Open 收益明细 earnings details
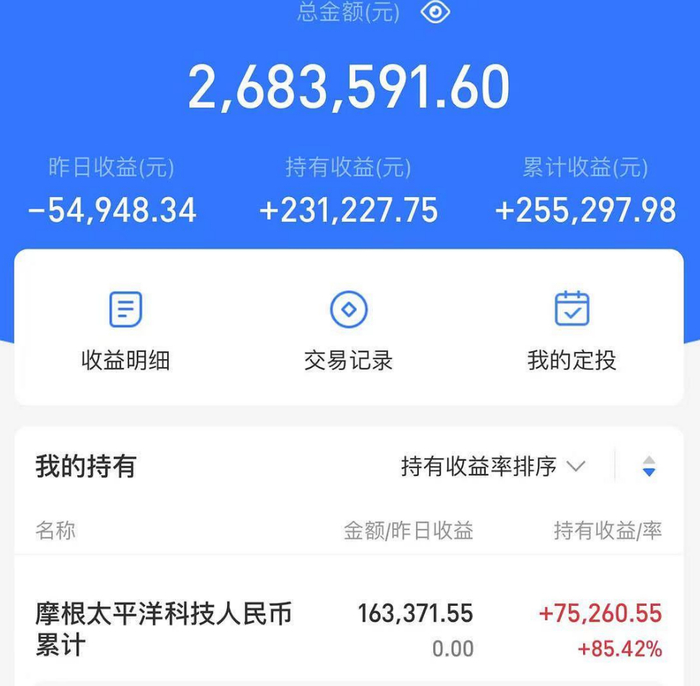The image size is (700, 686). (126, 331)
